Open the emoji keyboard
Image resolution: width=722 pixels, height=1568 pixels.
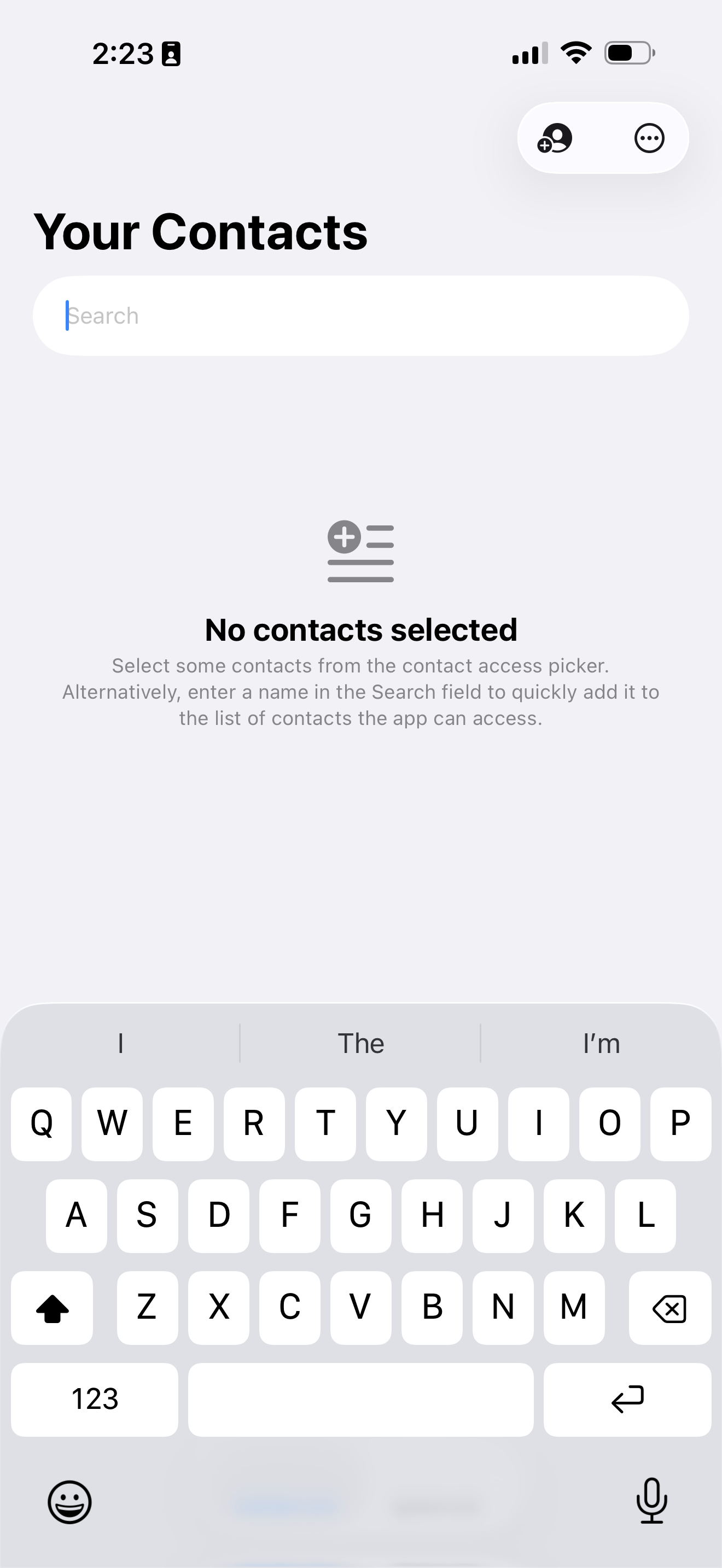pyautogui.click(x=70, y=1502)
